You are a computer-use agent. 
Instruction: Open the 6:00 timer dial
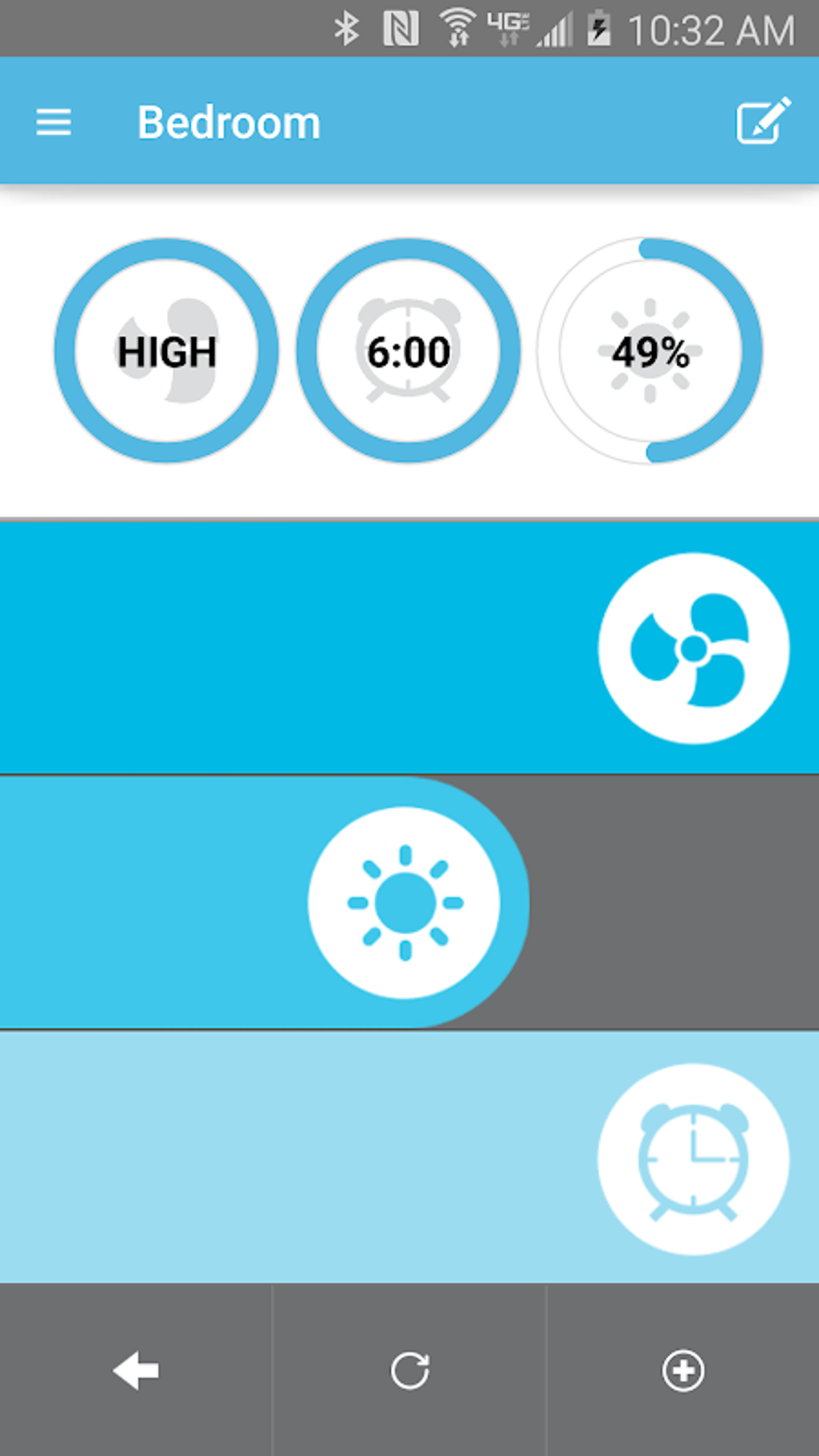coord(409,351)
